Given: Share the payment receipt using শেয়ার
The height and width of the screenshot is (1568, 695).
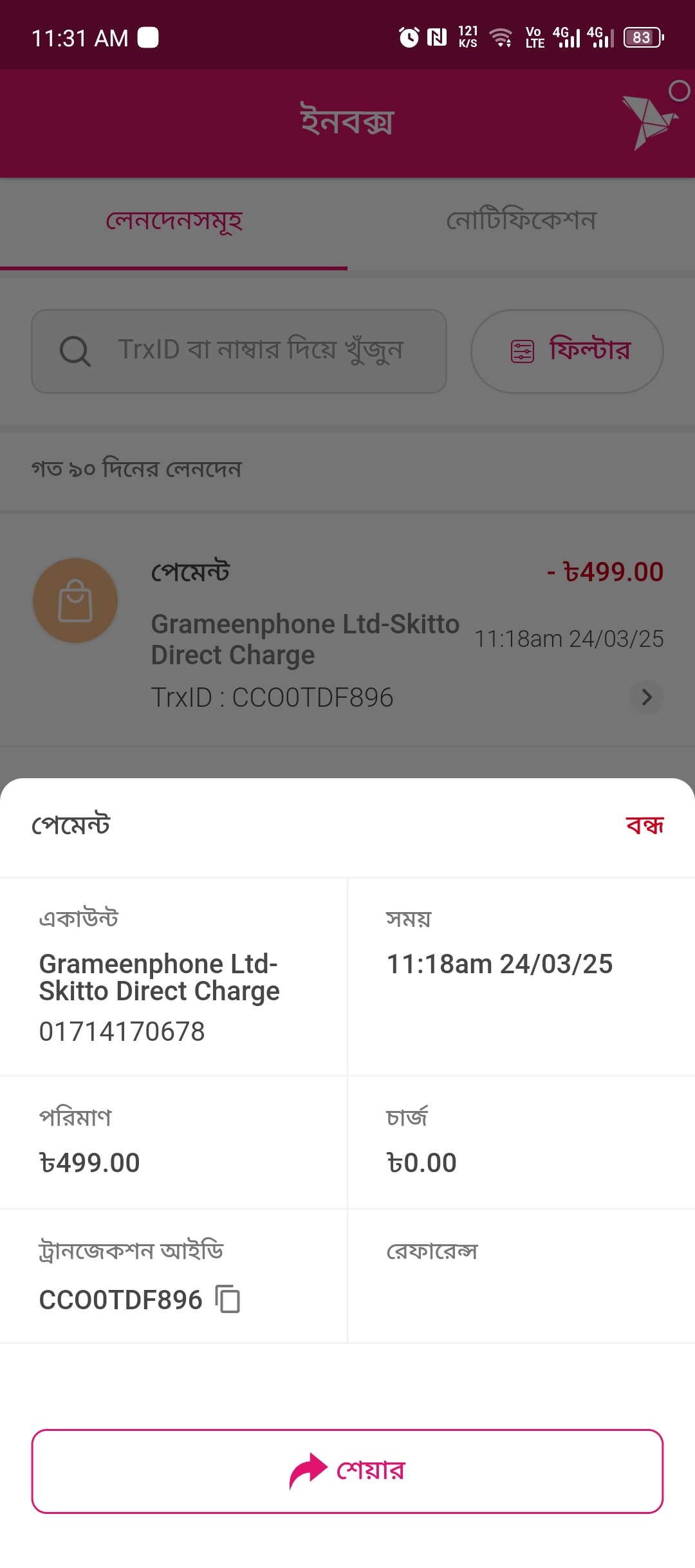Looking at the screenshot, I should tap(347, 1471).
